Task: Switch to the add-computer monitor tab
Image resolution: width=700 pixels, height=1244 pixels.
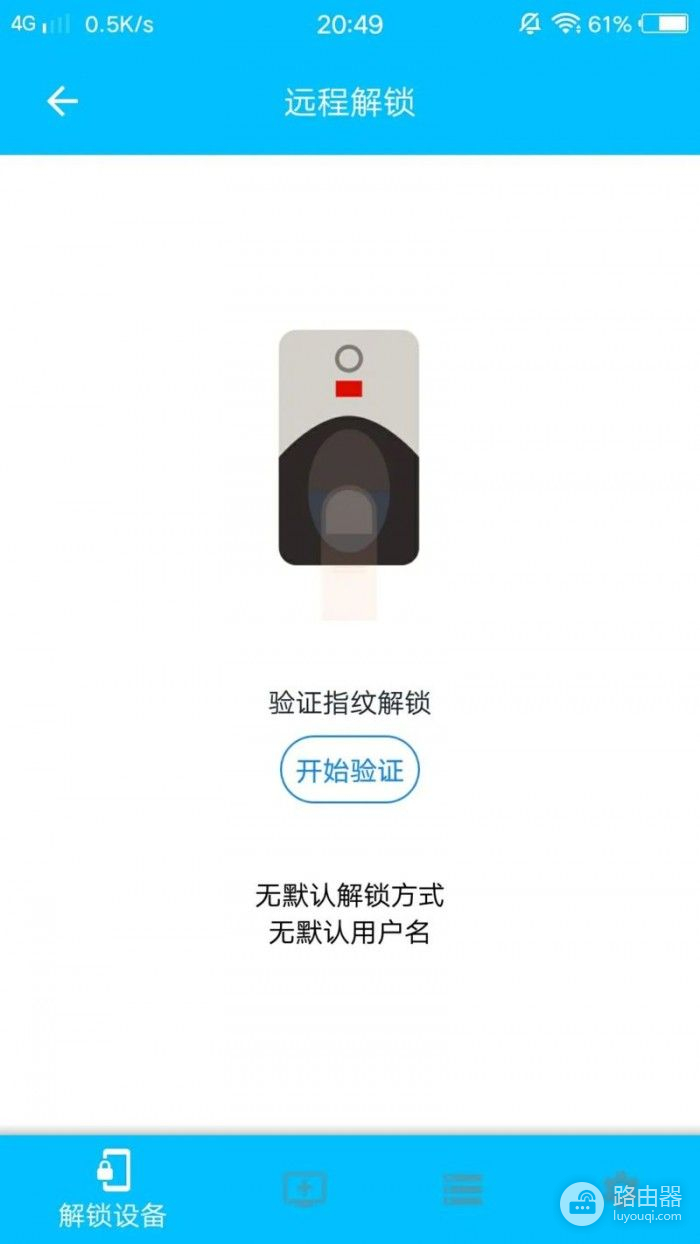Action: [304, 1189]
